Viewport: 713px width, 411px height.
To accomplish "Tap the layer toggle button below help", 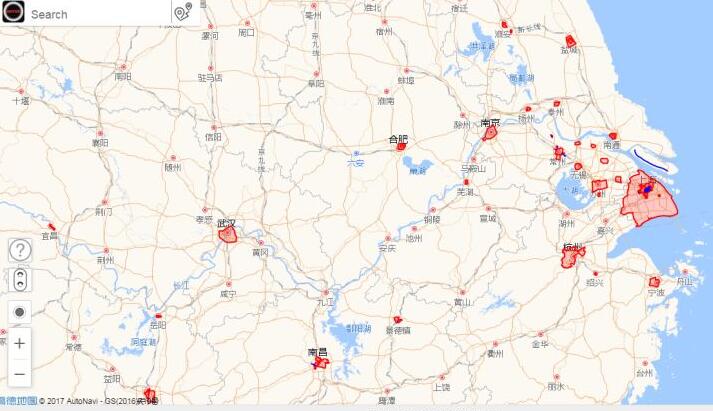I will [20, 279].
